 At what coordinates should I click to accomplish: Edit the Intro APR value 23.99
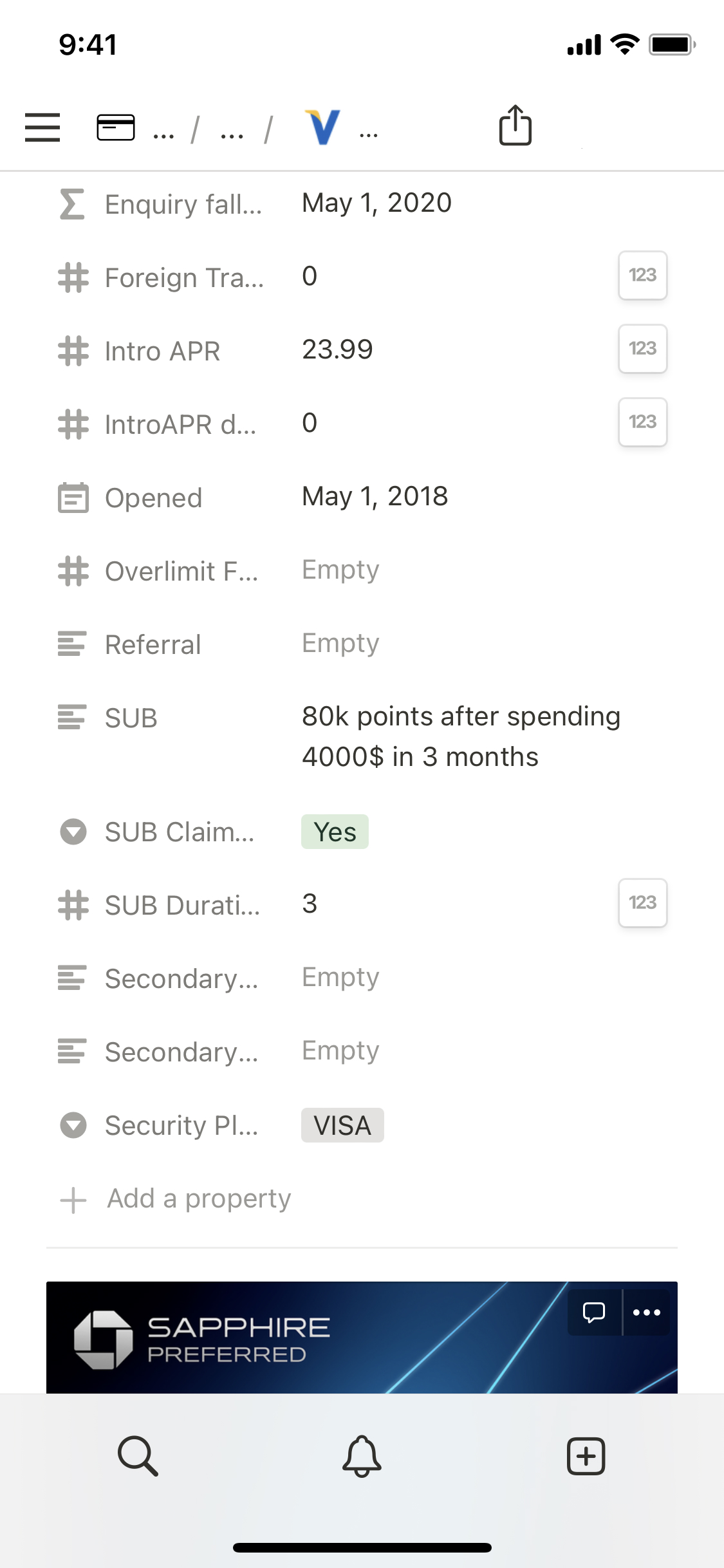(337, 350)
